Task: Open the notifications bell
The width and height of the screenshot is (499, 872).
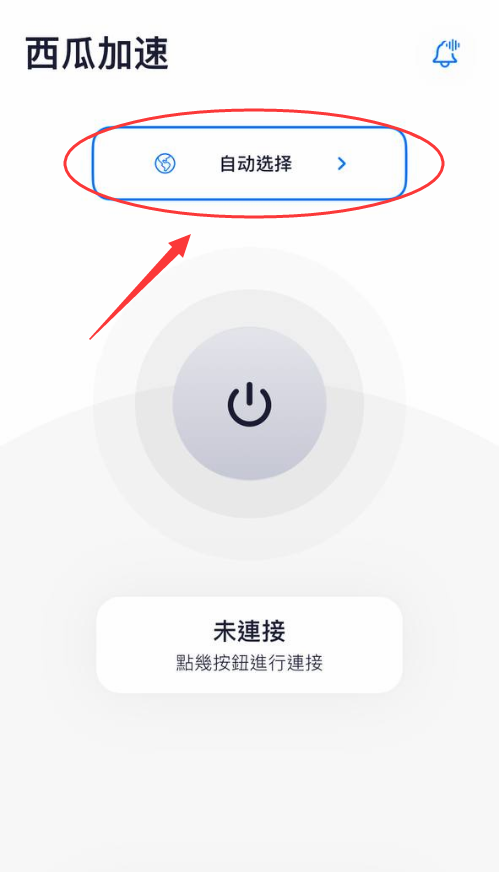Action: point(446,53)
